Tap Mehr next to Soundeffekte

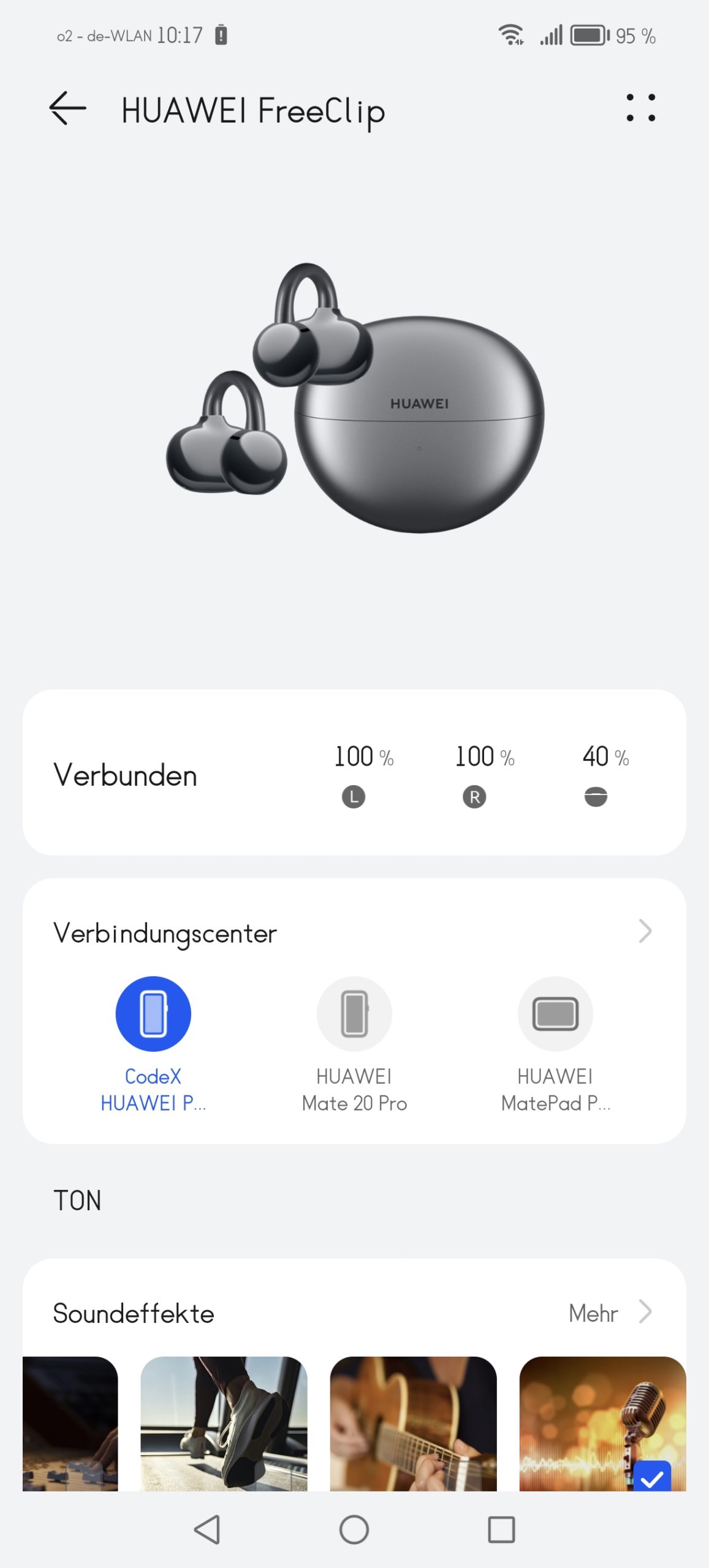point(610,1313)
